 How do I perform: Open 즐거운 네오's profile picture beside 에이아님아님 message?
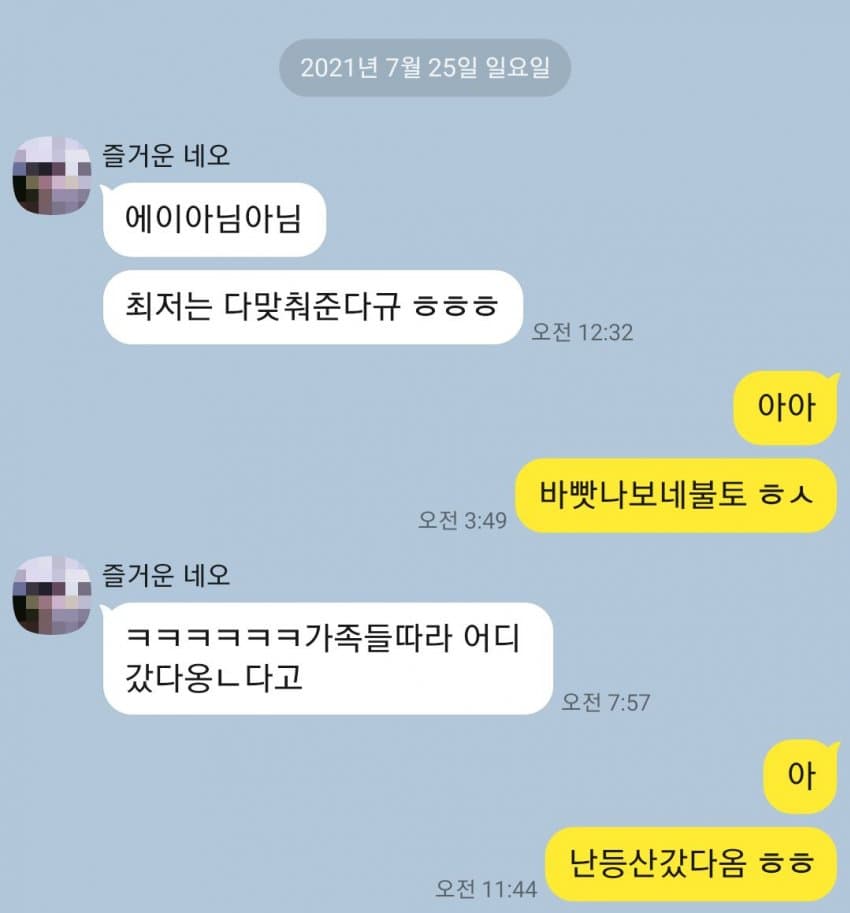point(51,176)
